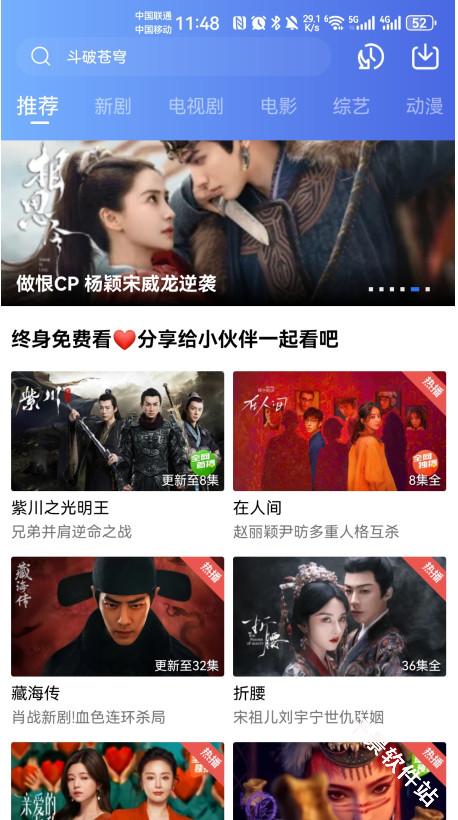This screenshot has height=820, width=458.
Task: Select the 推荐 tab
Action: tap(38, 106)
